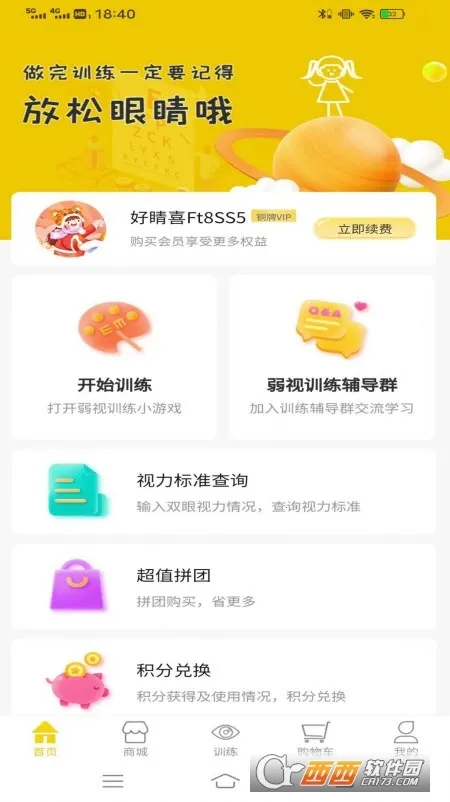The image size is (450, 802).
Task: Open the 积分兑换 points row
Action: (x=223, y=678)
